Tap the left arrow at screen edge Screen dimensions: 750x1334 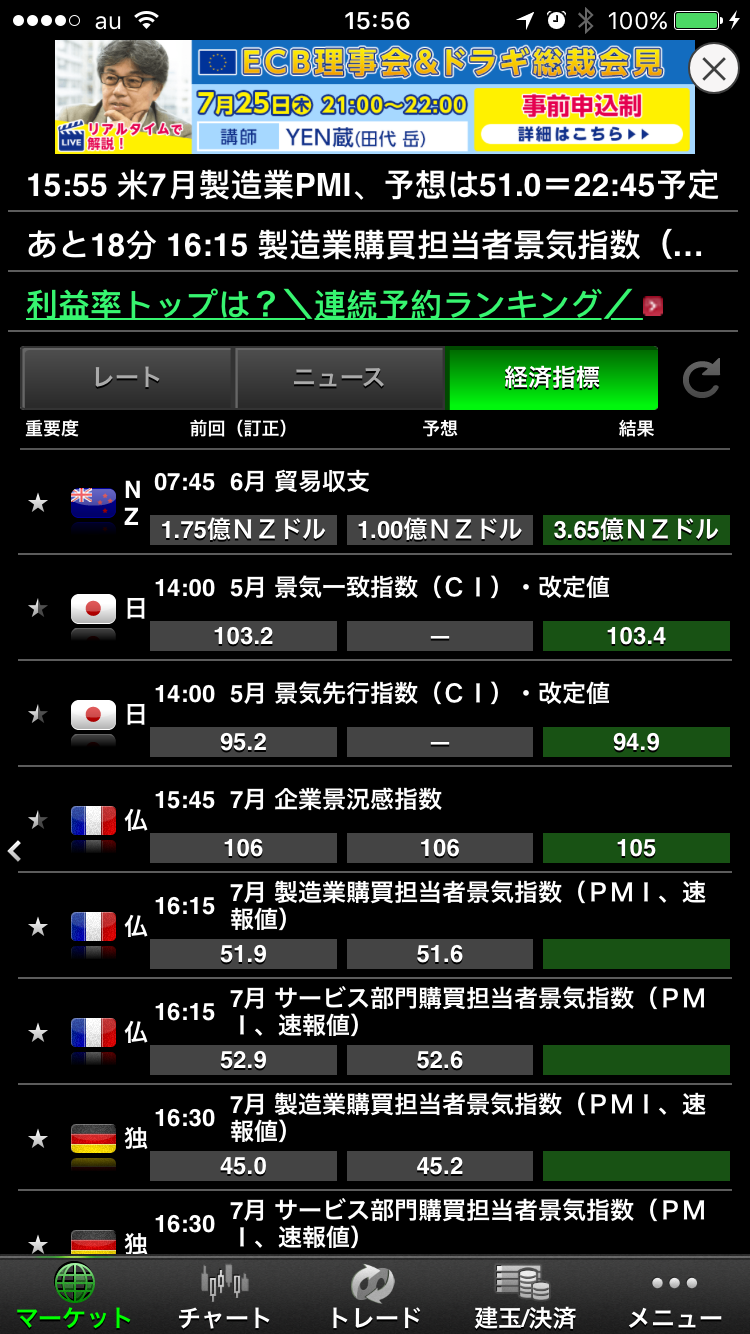click(14, 851)
